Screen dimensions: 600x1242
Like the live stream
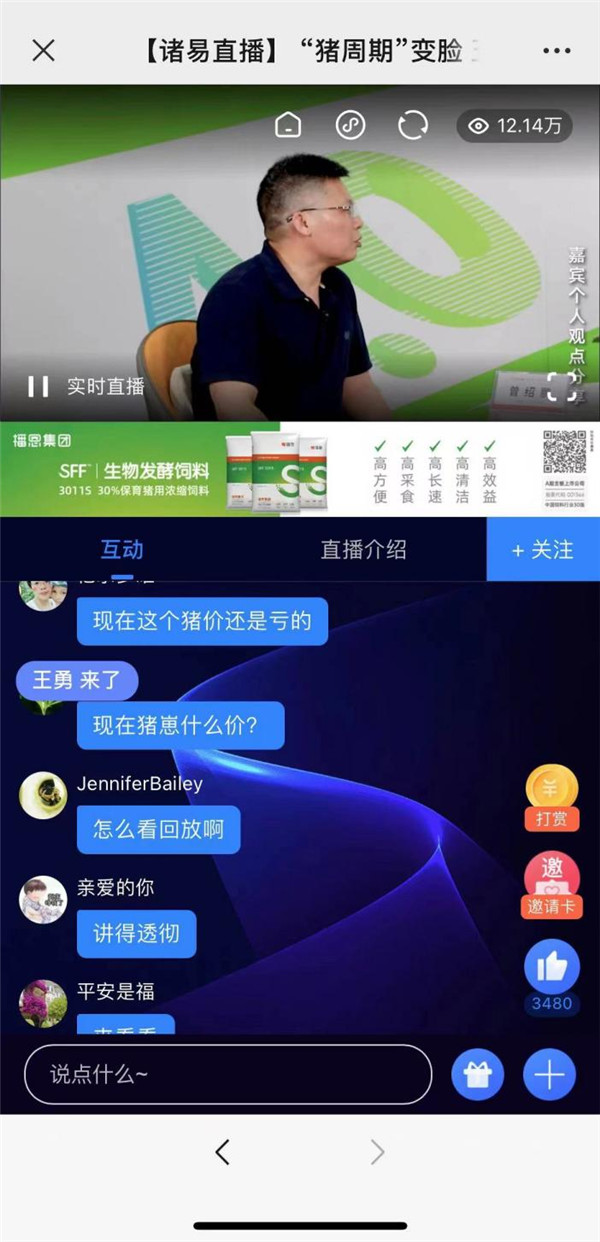tap(552, 967)
